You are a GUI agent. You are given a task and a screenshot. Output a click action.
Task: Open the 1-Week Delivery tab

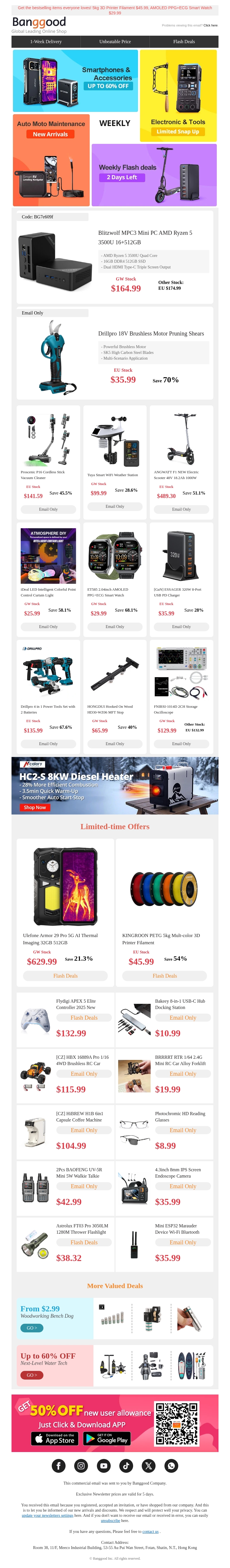46,41
